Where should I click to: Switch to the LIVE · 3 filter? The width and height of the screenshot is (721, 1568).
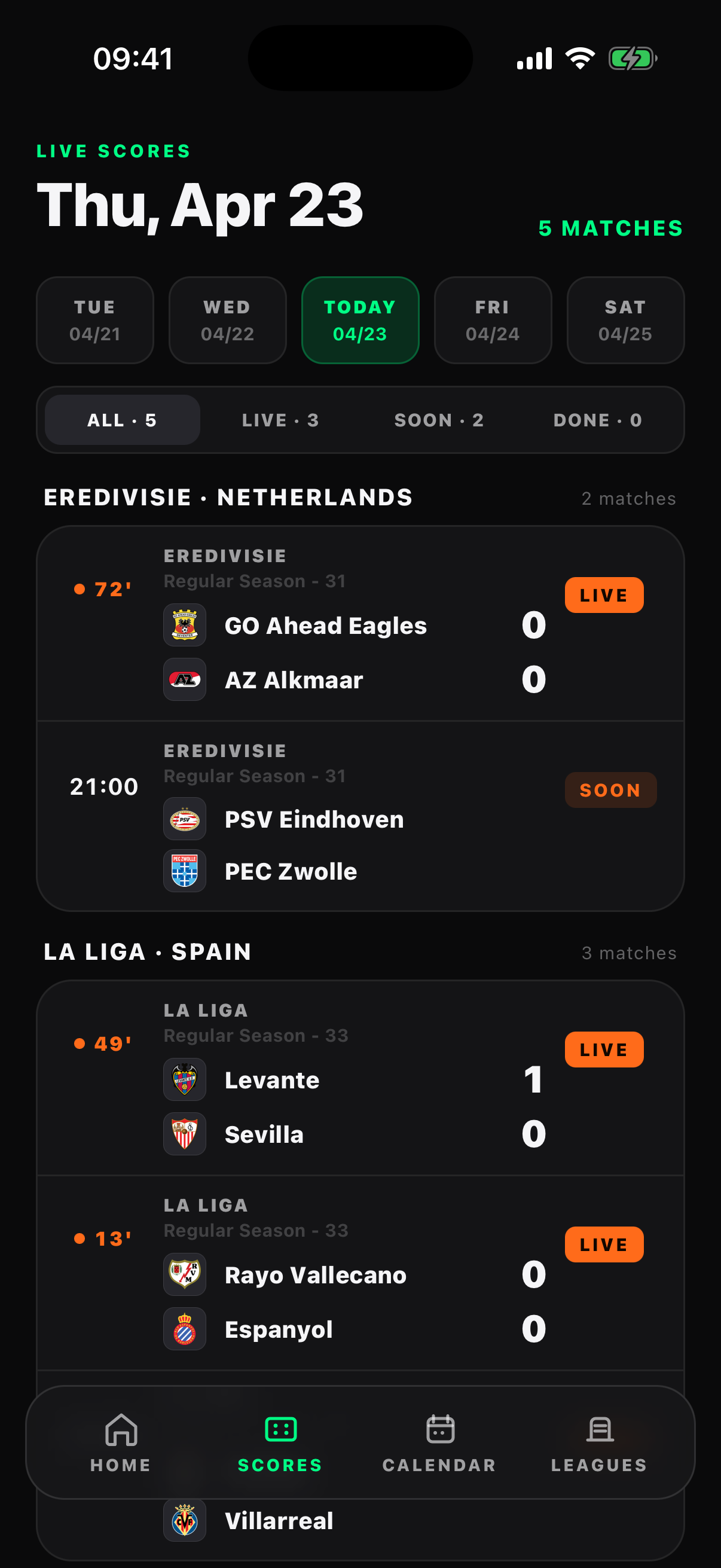click(280, 419)
